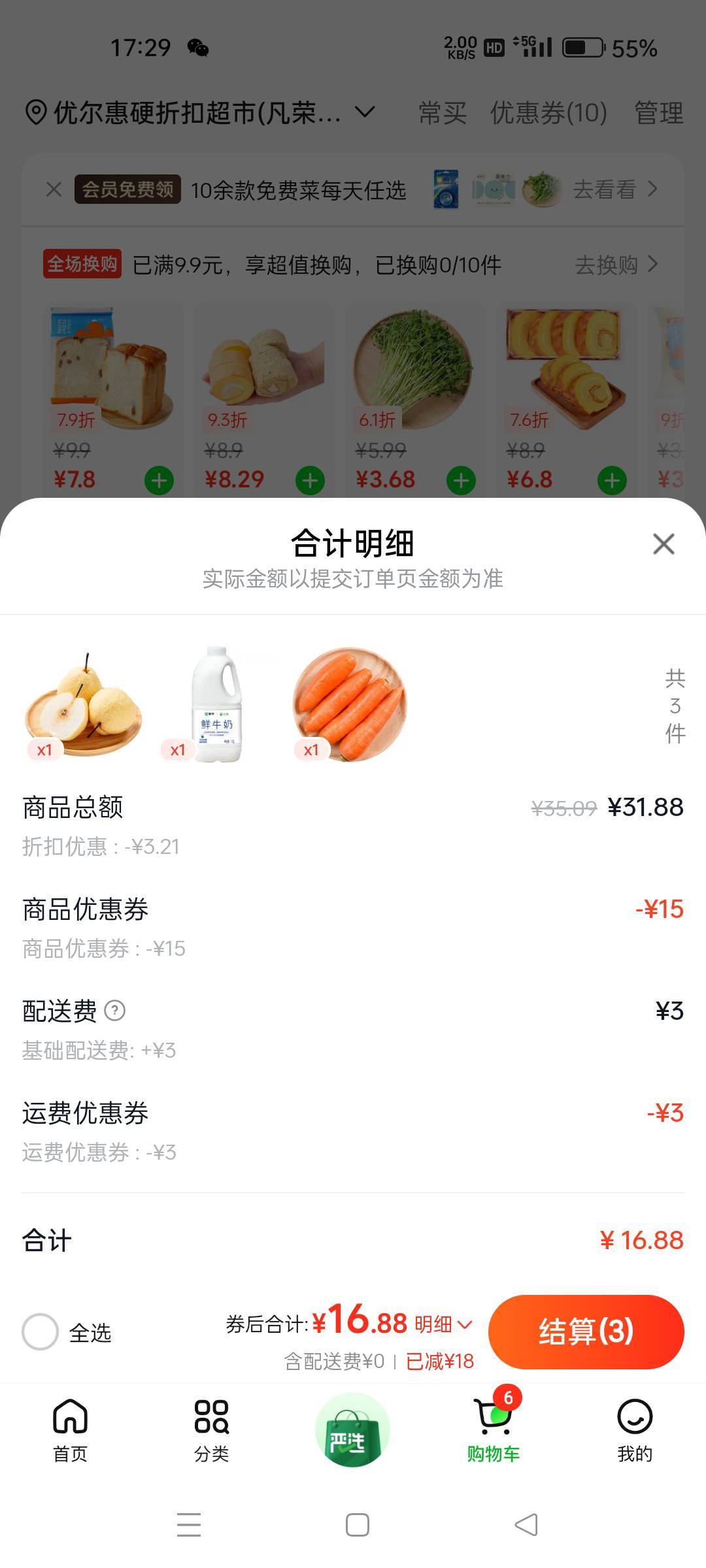
Task: Go to the system home screen
Action: point(358,1525)
